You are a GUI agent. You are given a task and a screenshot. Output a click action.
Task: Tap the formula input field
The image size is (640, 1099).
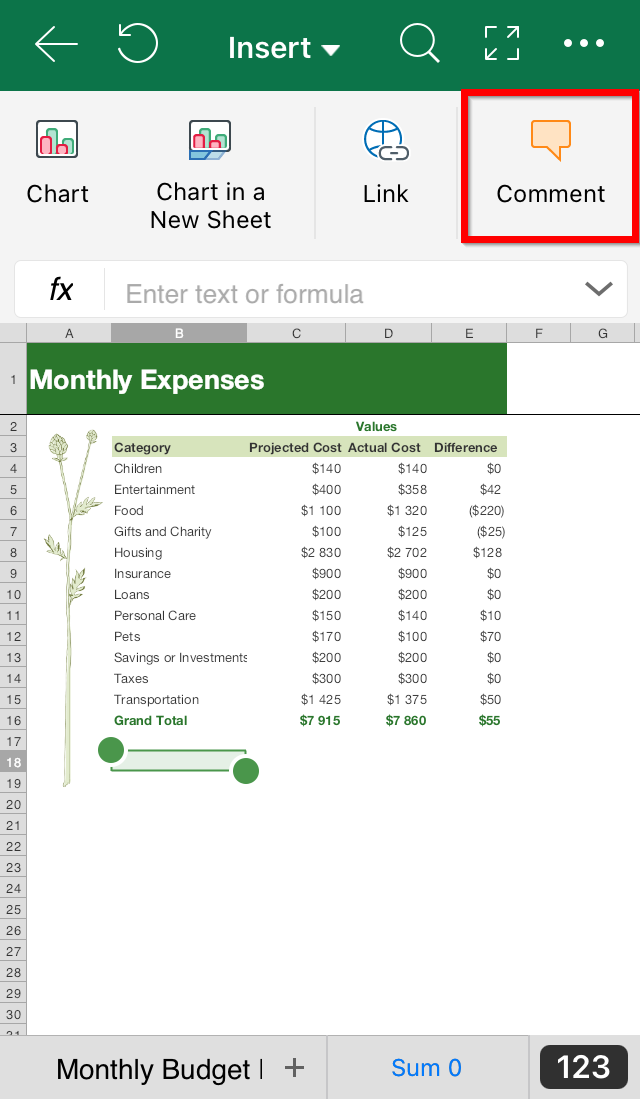click(x=340, y=293)
